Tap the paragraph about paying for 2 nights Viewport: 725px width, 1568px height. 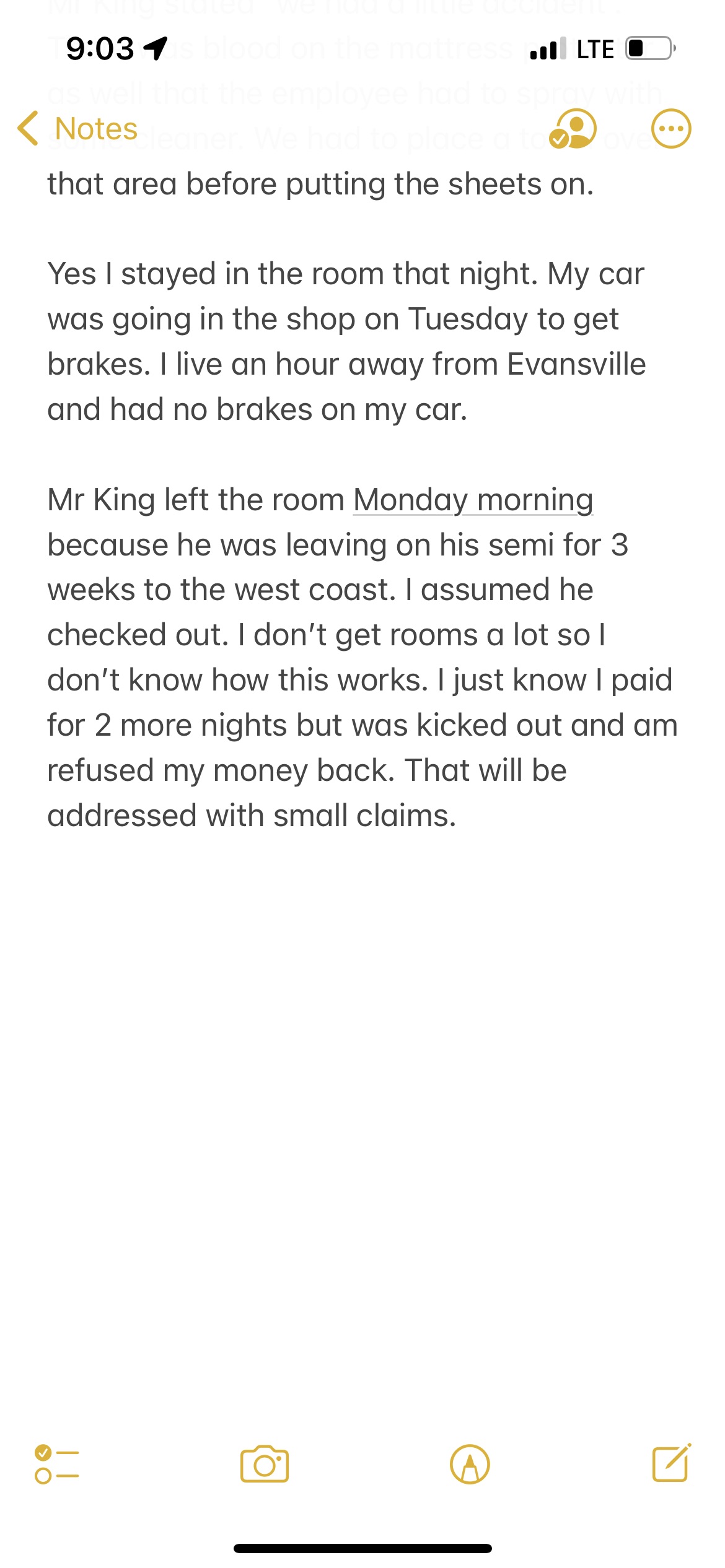click(x=362, y=724)
